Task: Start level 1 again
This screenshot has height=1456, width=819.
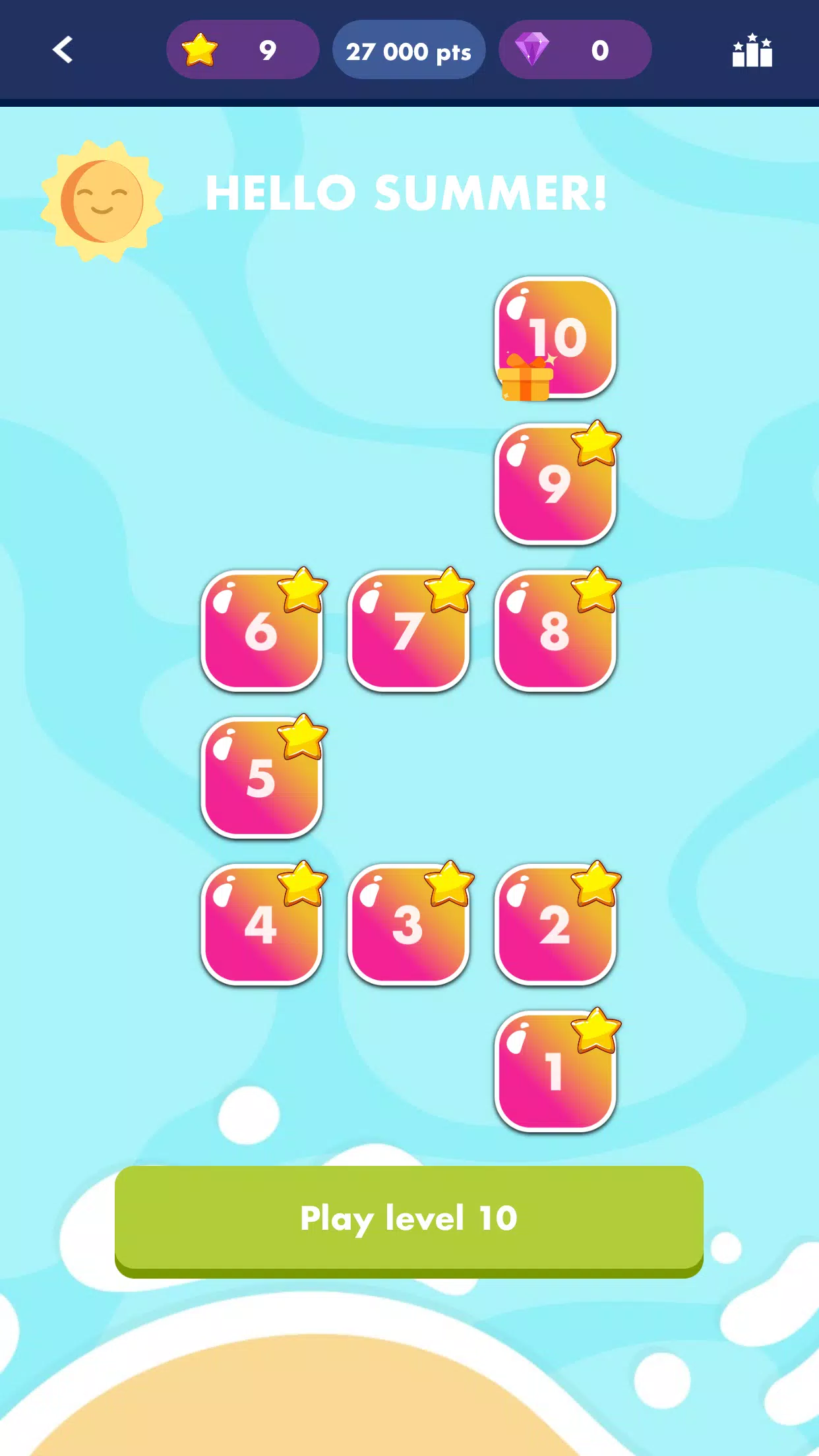Action: pyautogui.click(x=555, y=1072)
